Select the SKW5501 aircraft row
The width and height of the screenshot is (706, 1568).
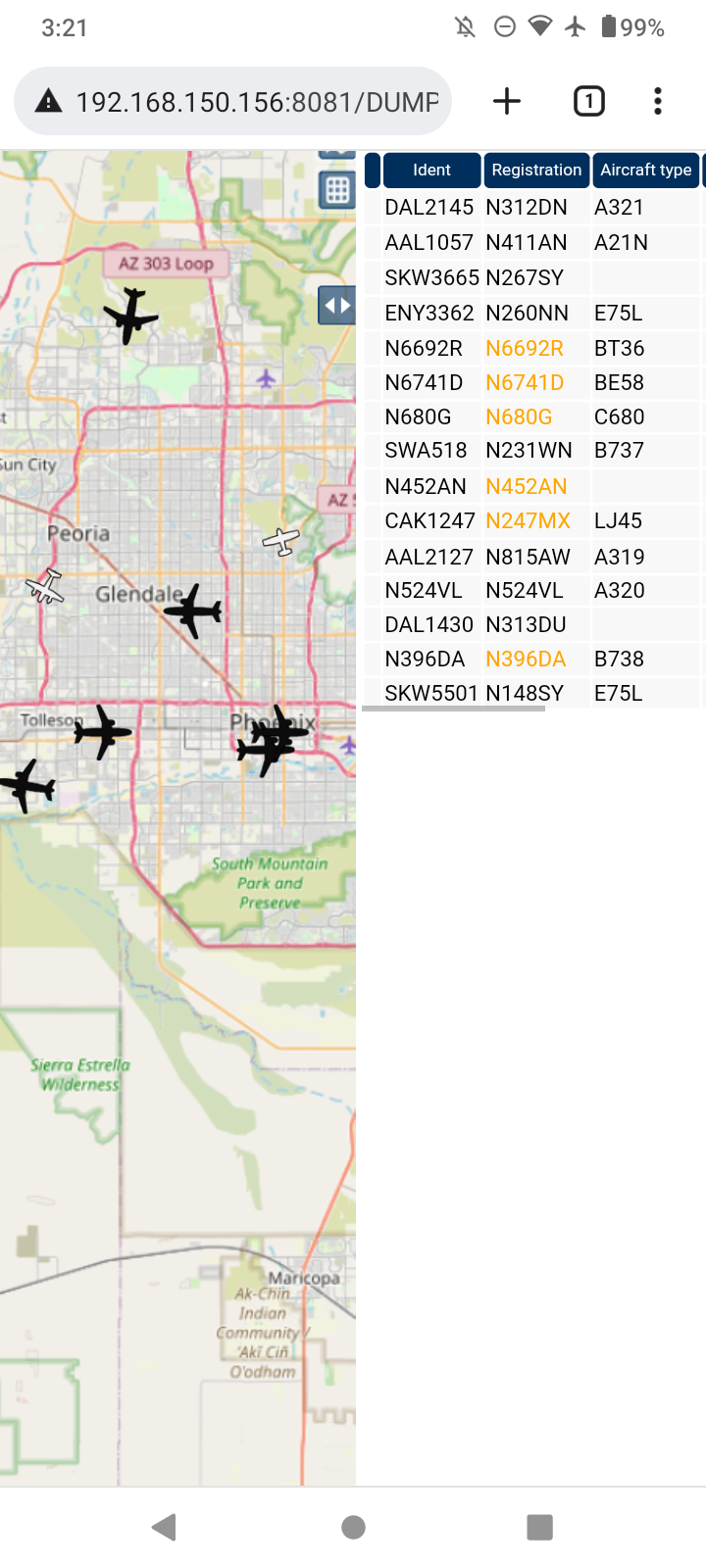pyautogui.click(x=534, y=693)
